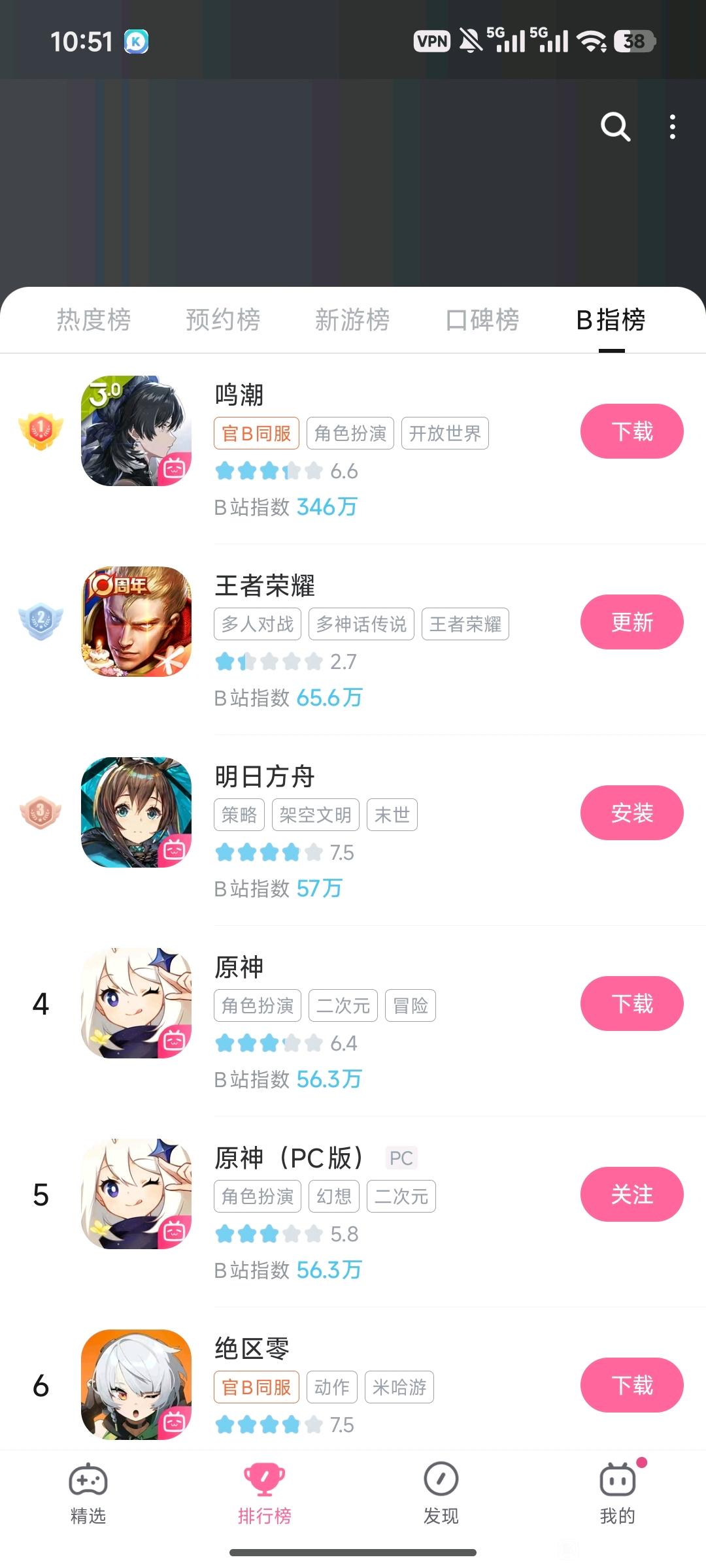Open the search icon

[615, 127]
